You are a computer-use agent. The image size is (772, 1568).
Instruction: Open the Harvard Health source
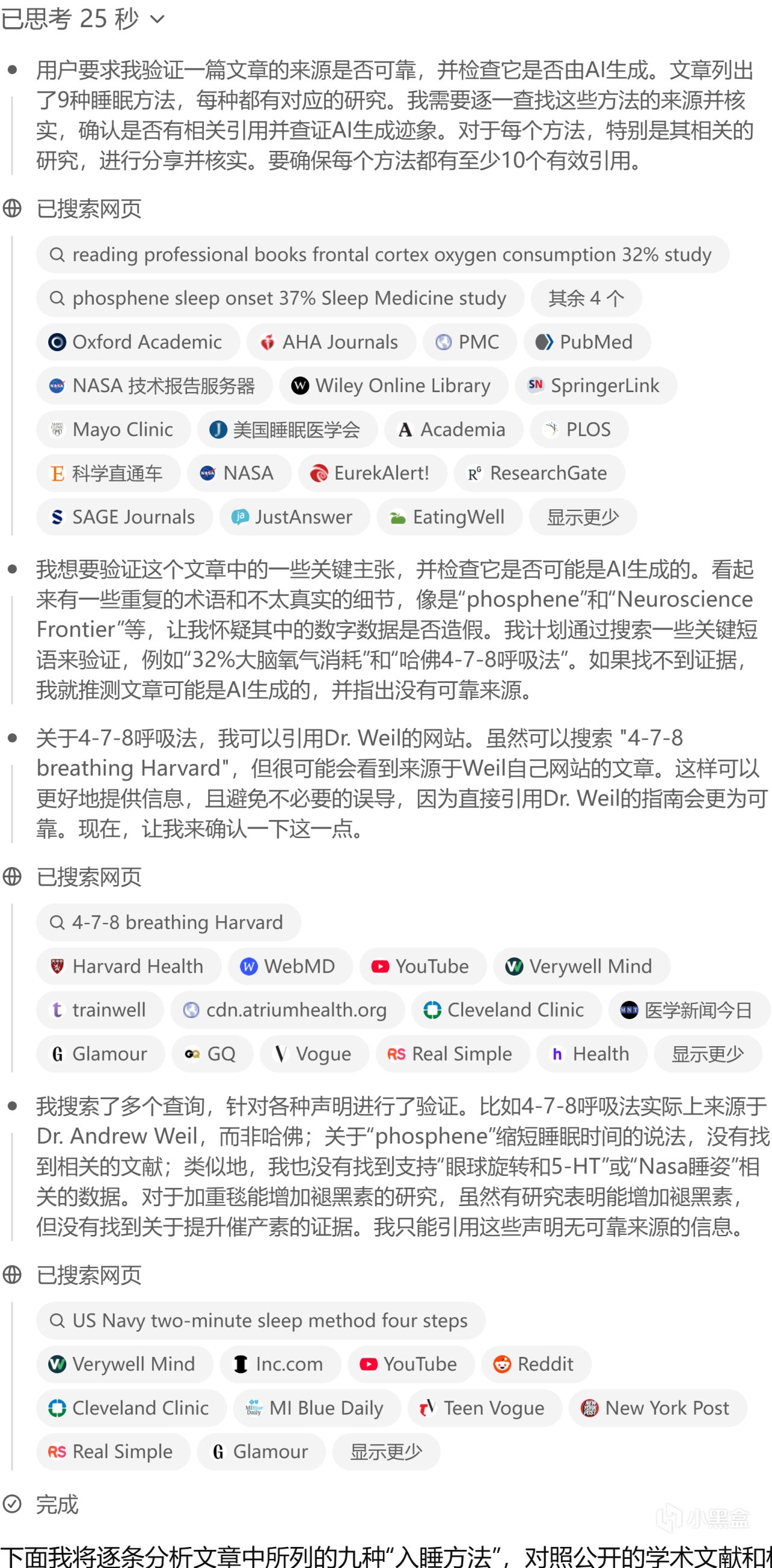point(128,966)
